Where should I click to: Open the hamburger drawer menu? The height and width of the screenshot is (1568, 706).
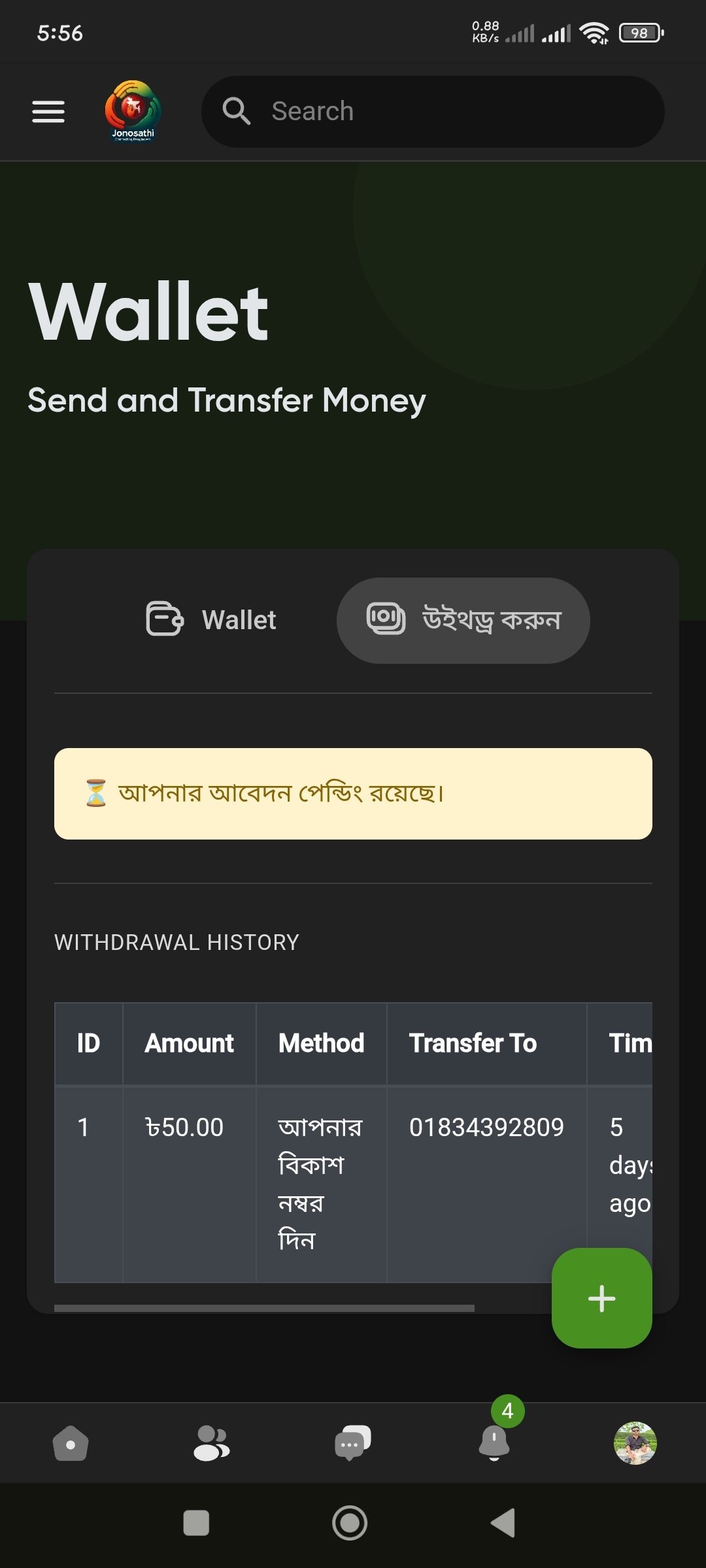pos(48,112)
